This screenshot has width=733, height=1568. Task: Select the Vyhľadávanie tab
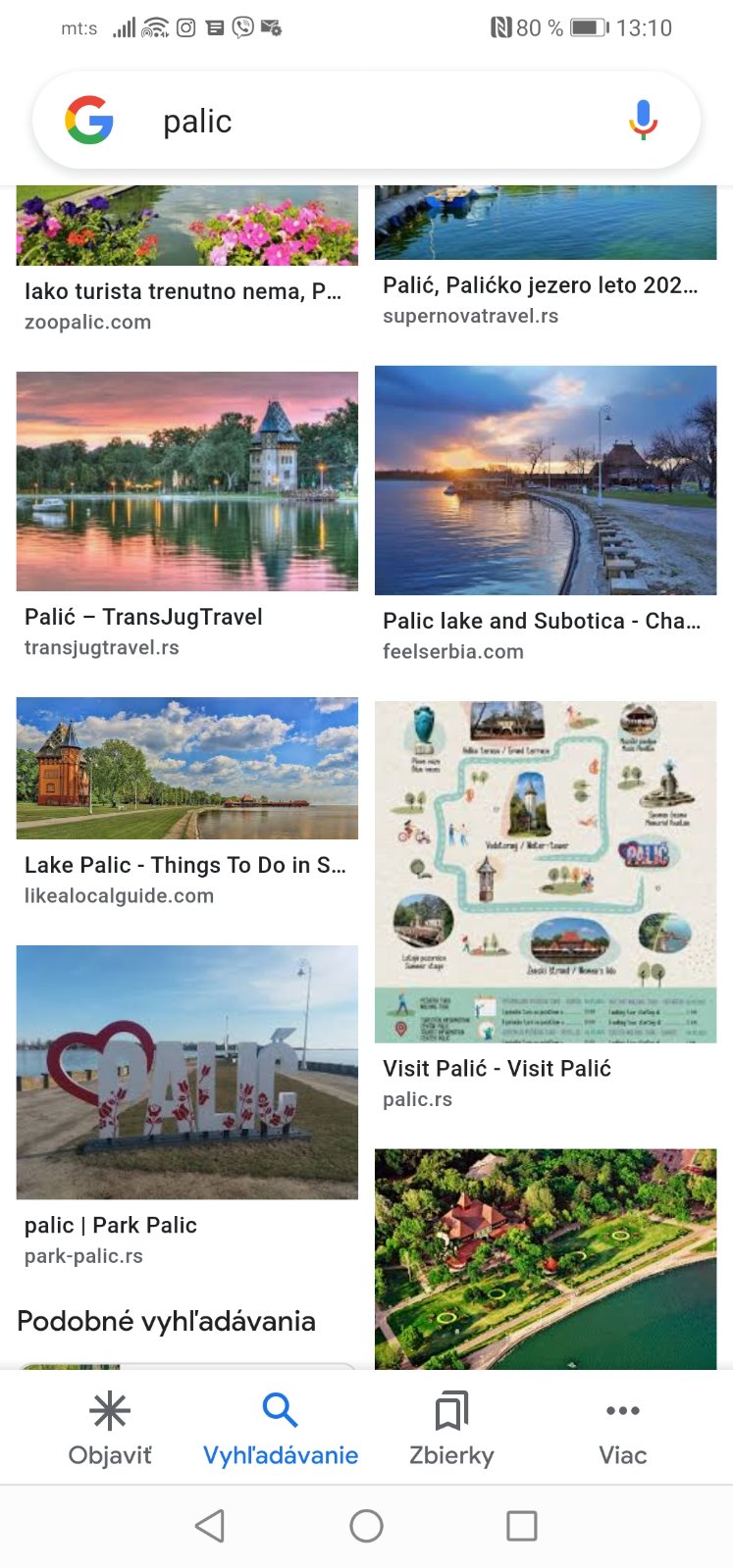click(x=281, y=1428)
